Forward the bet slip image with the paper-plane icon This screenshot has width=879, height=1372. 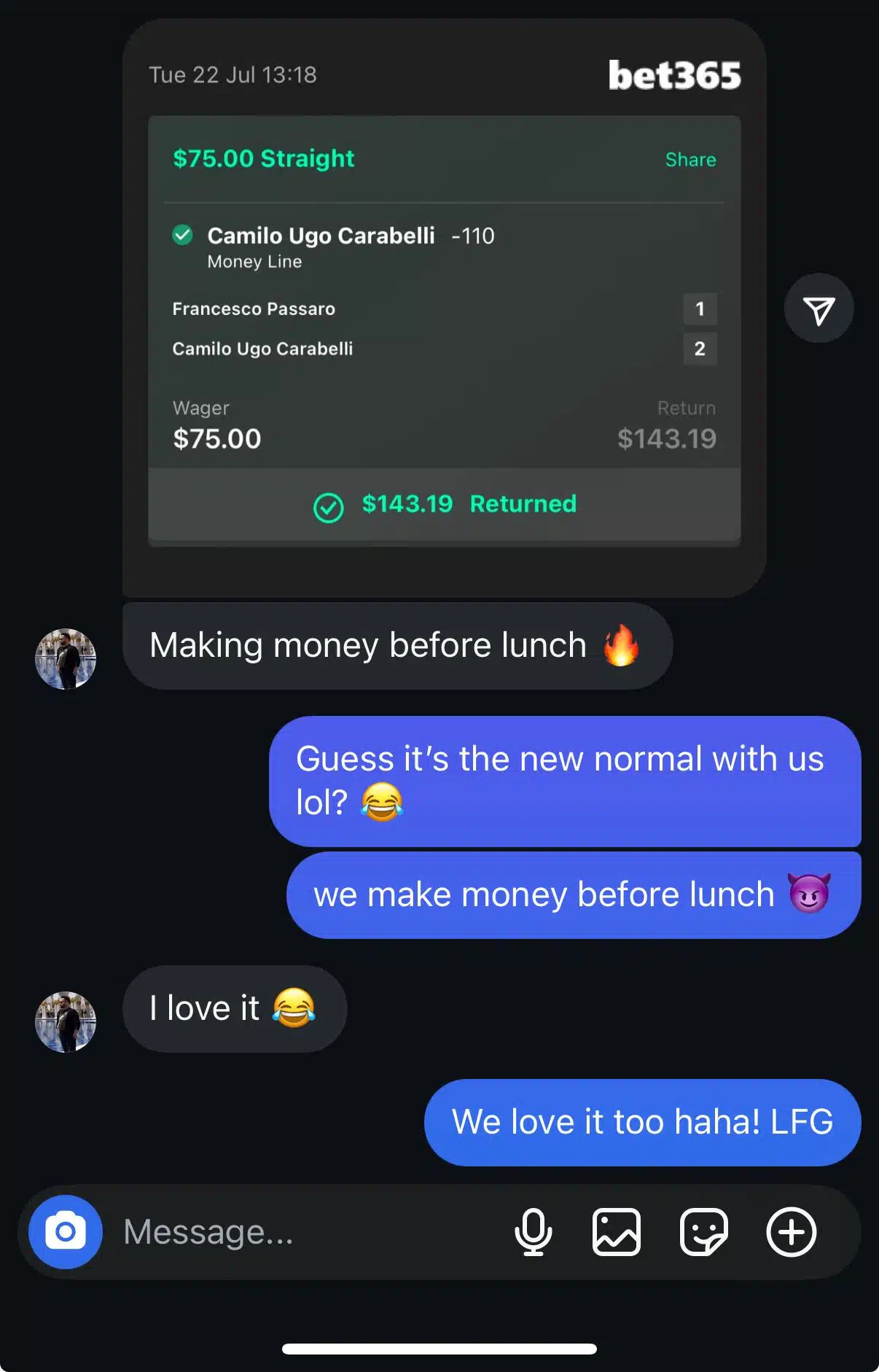819,309
